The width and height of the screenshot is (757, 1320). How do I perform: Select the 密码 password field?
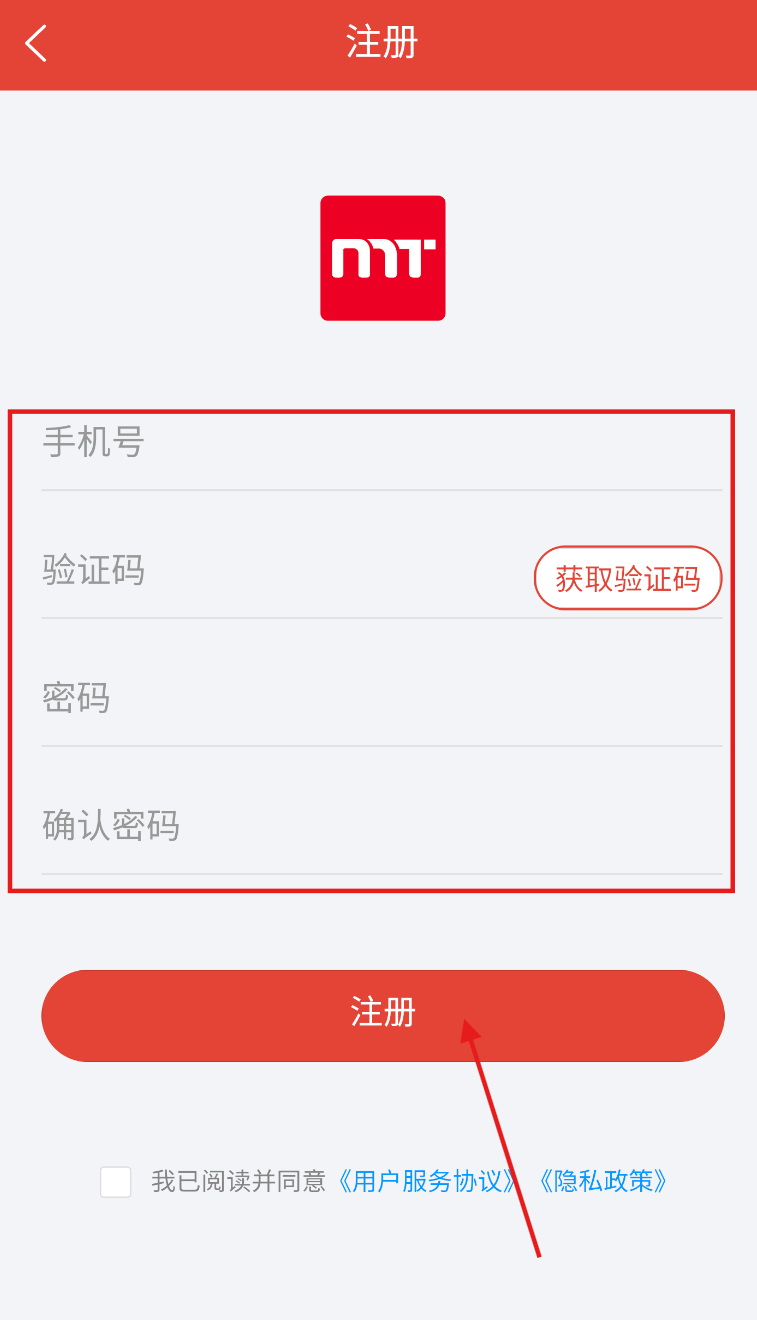(x=381, y=698)
